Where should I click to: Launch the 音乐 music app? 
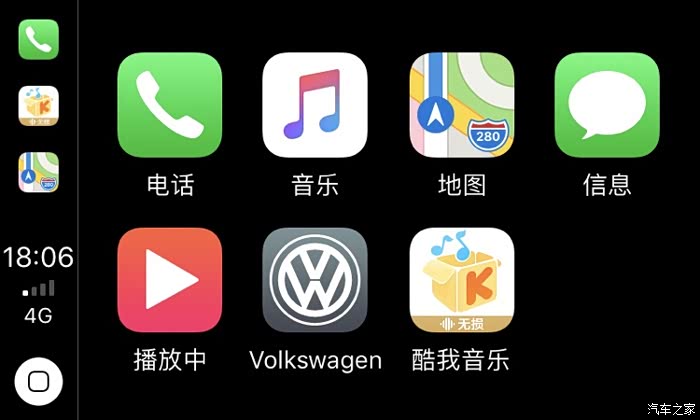click(x=314, y=105)
